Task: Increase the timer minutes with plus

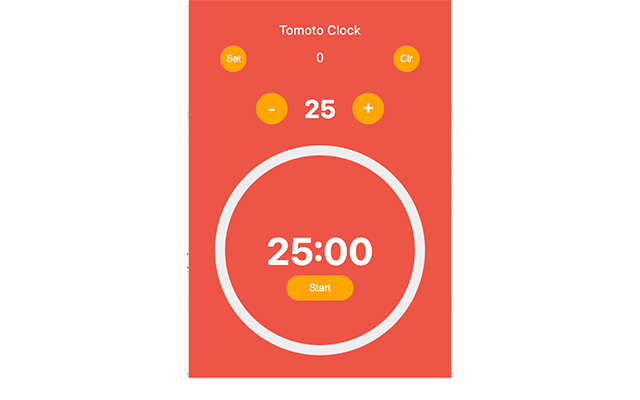Action: tap(368, 108)
